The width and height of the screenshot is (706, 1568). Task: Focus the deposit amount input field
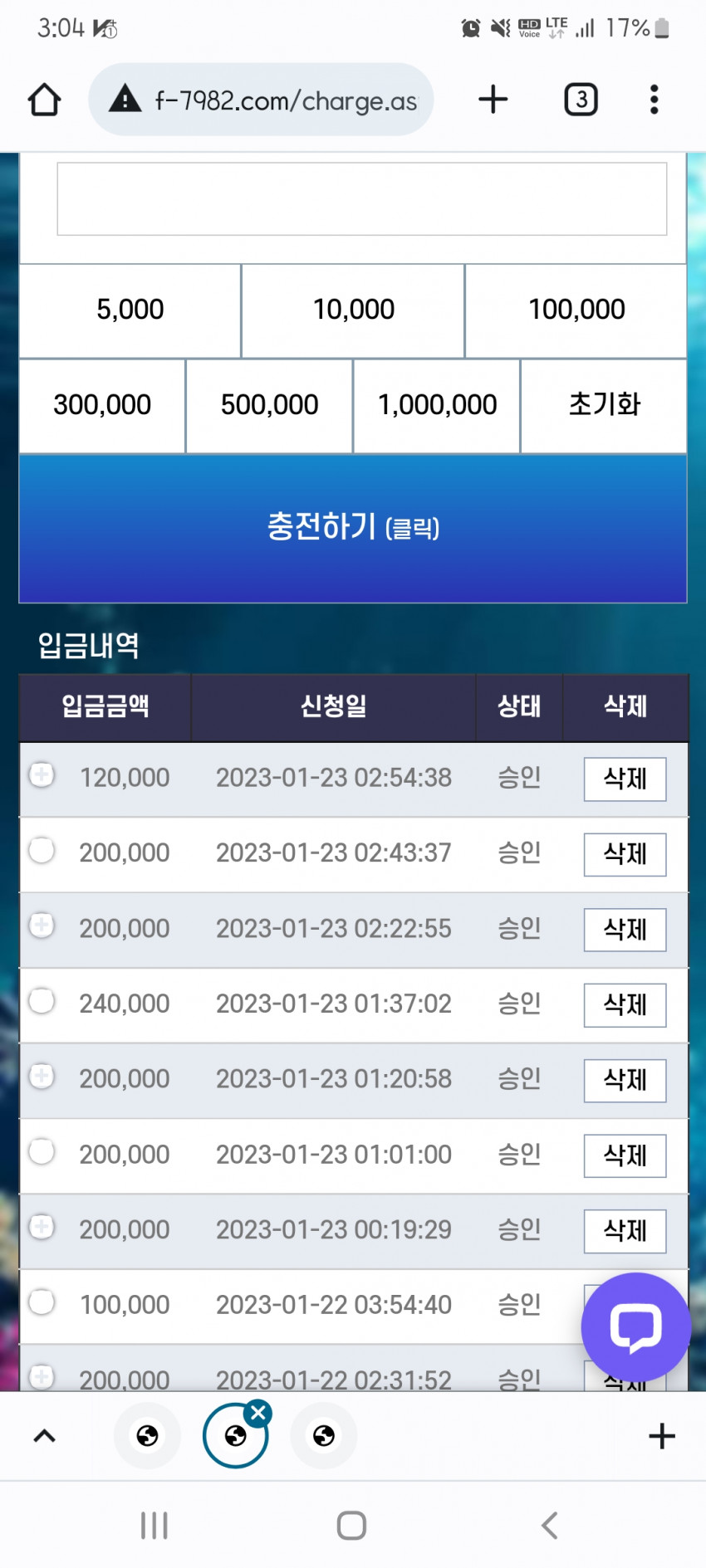pyautogui.click(x=361, y=199)
